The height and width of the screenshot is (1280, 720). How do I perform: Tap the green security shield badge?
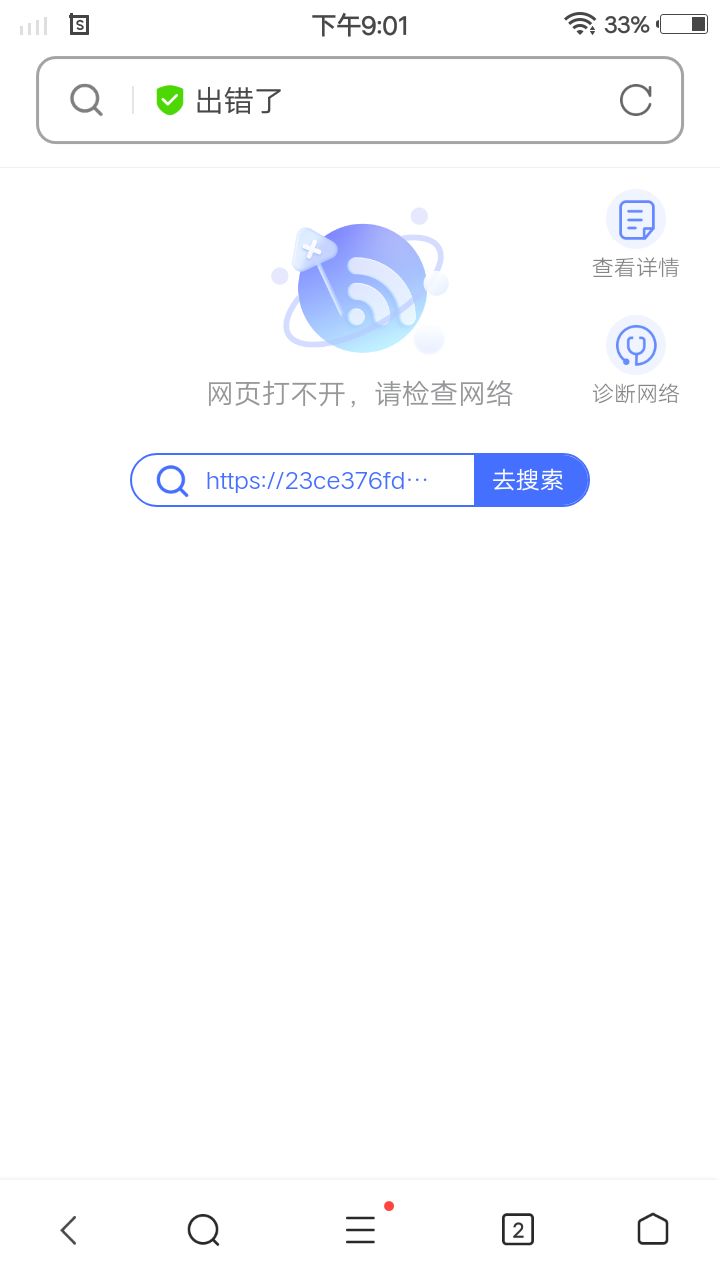tap(169, 100)
